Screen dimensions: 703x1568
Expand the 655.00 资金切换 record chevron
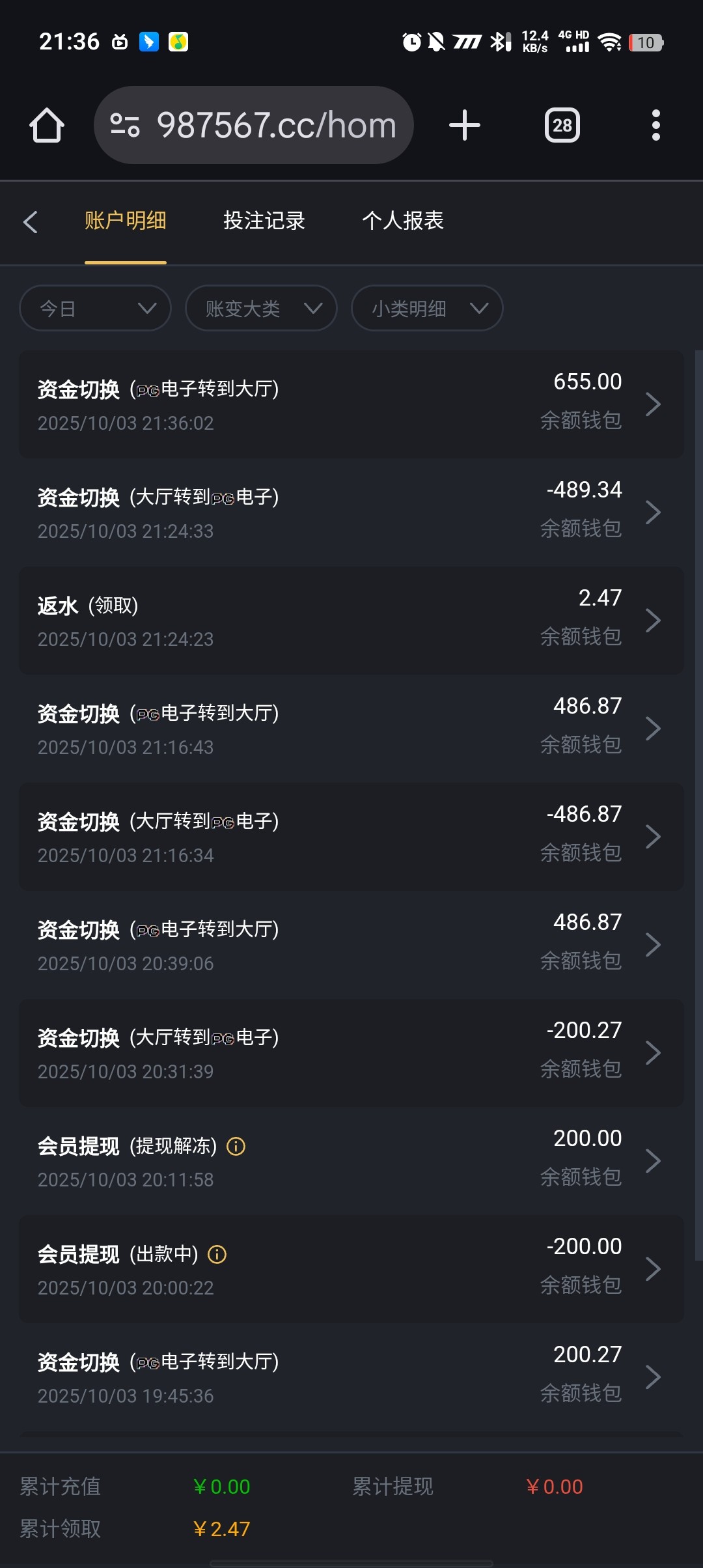coord(654,404)
